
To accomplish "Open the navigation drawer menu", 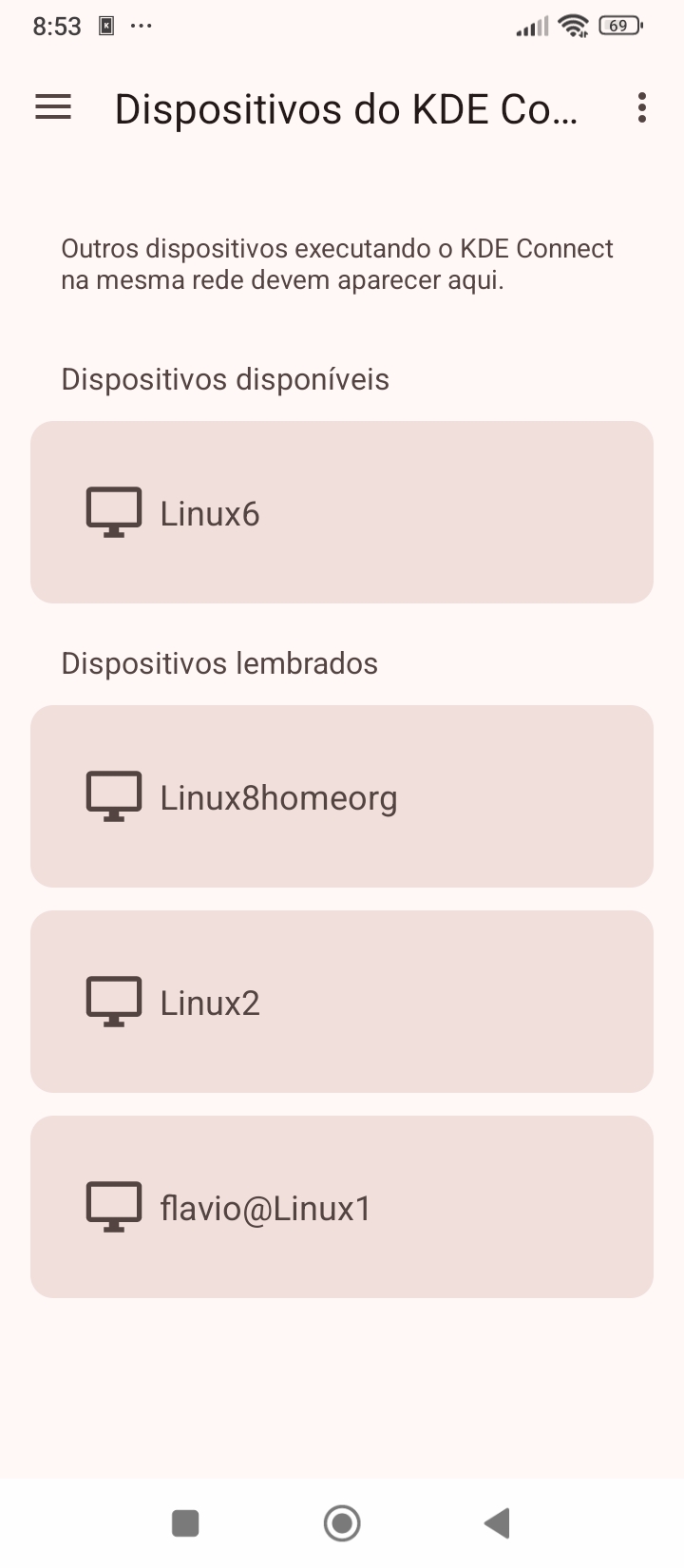I will point(53,107).
